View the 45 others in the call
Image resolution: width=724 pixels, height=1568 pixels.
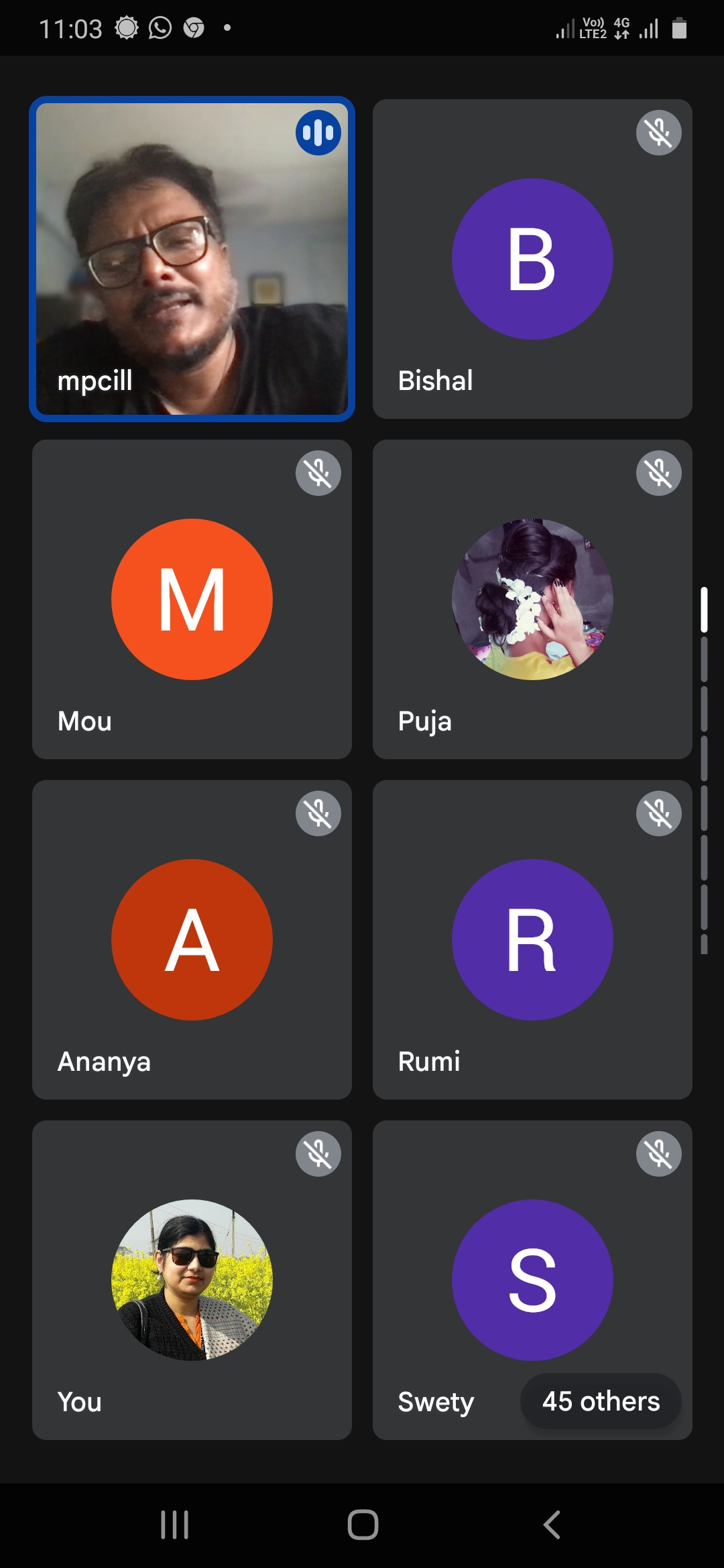point(601,1401)
